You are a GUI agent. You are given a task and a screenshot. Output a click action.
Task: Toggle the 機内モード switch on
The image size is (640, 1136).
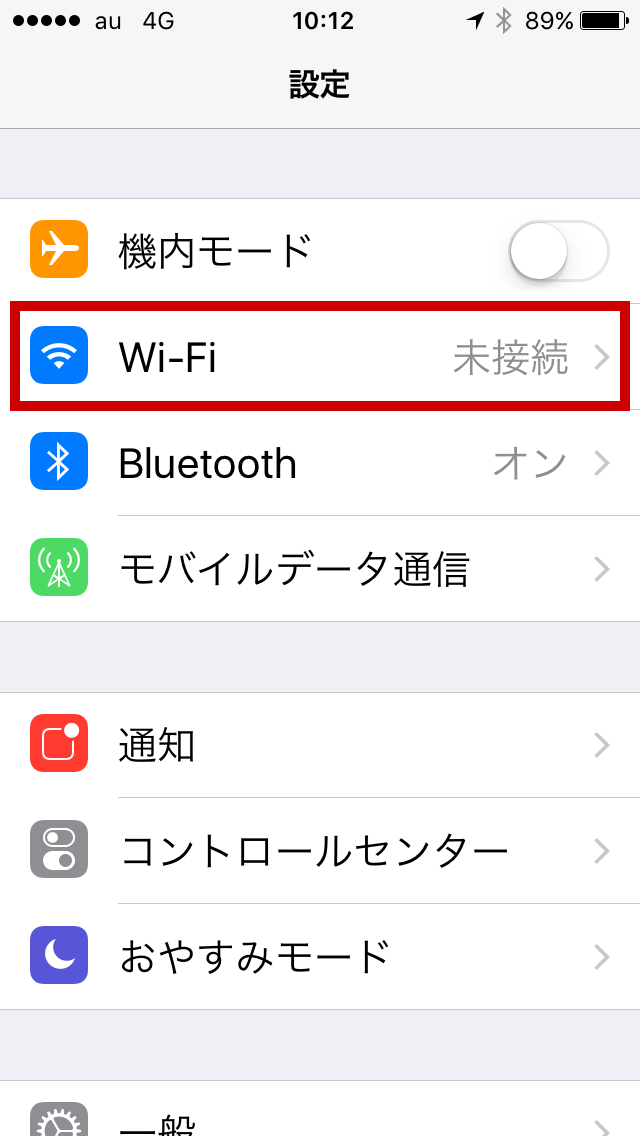click(x=558, y=251)
